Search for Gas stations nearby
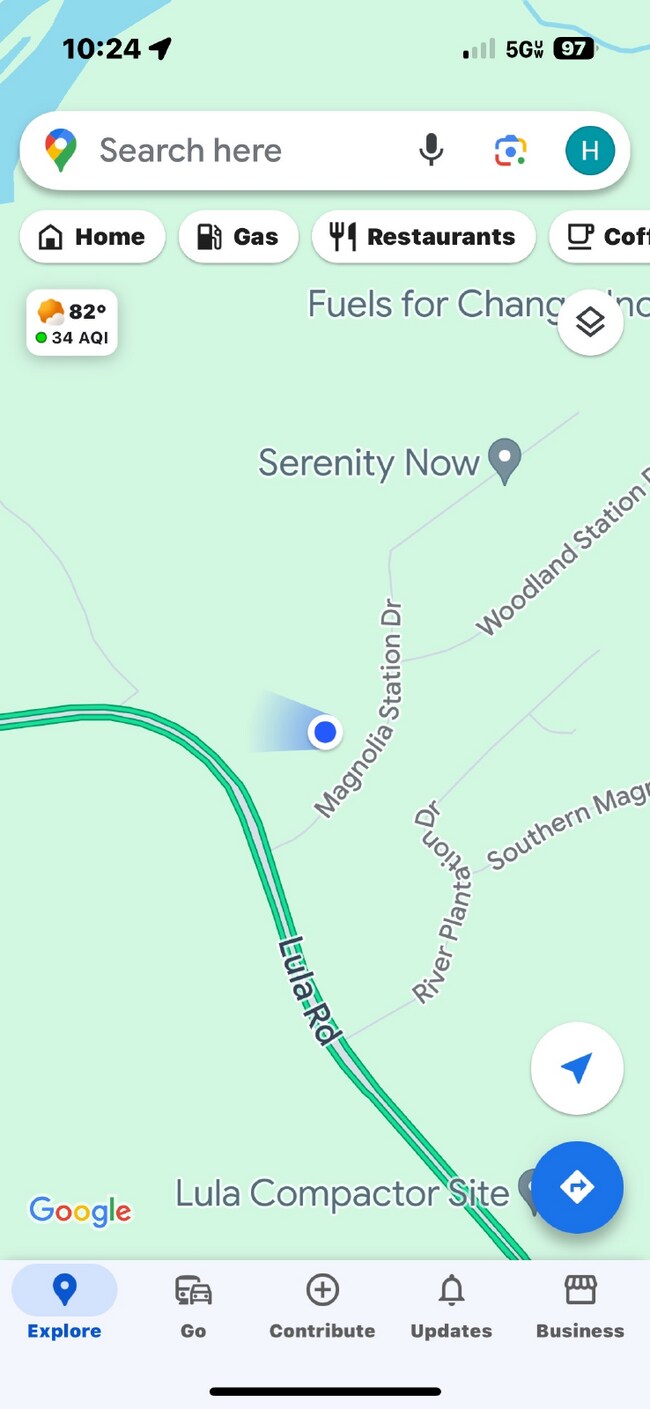Image resolution: width=650 pixels, height=1409 pixels. (238, 237)
